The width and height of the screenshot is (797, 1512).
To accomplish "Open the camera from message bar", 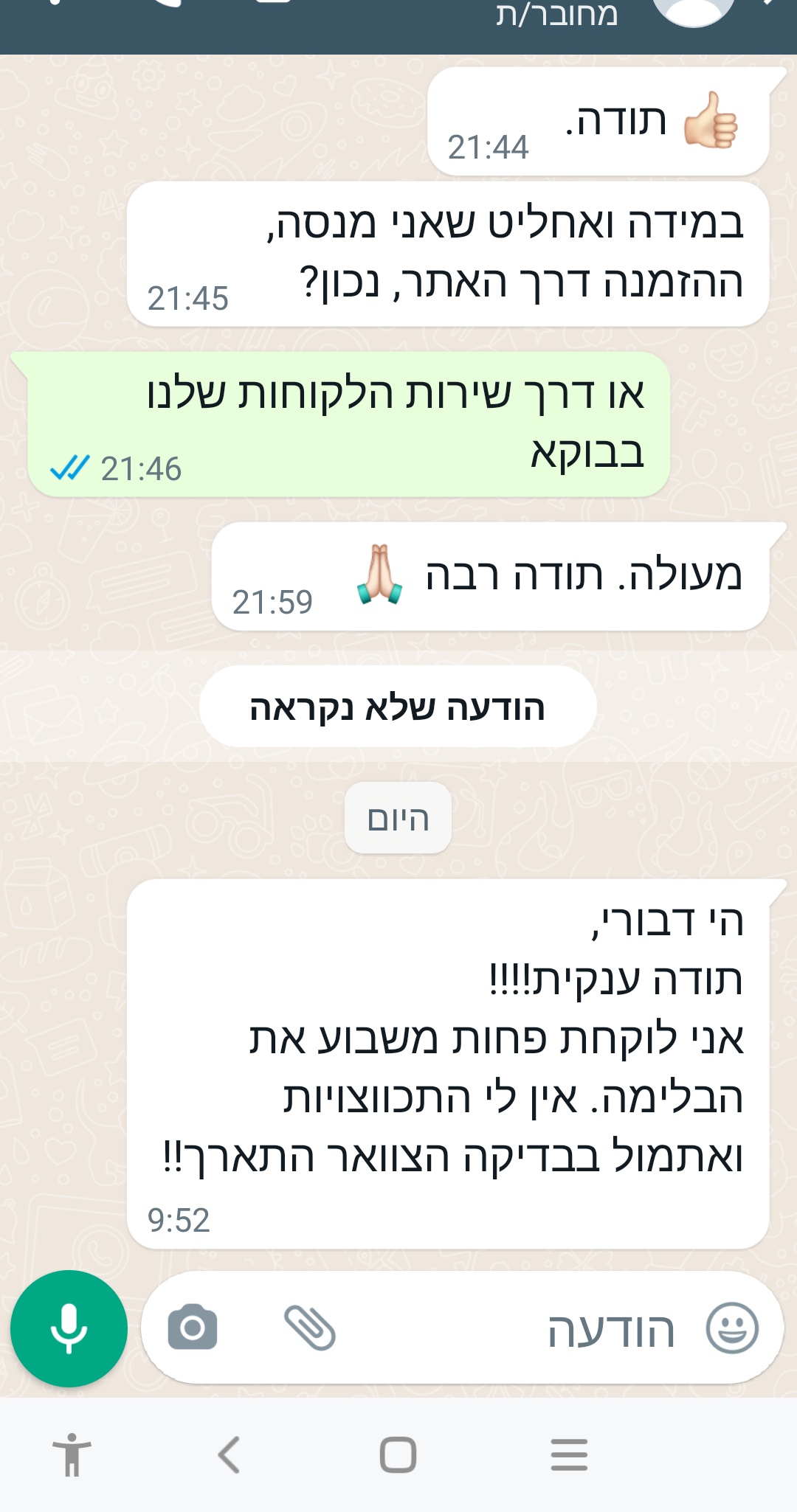I will (193, 1328).
